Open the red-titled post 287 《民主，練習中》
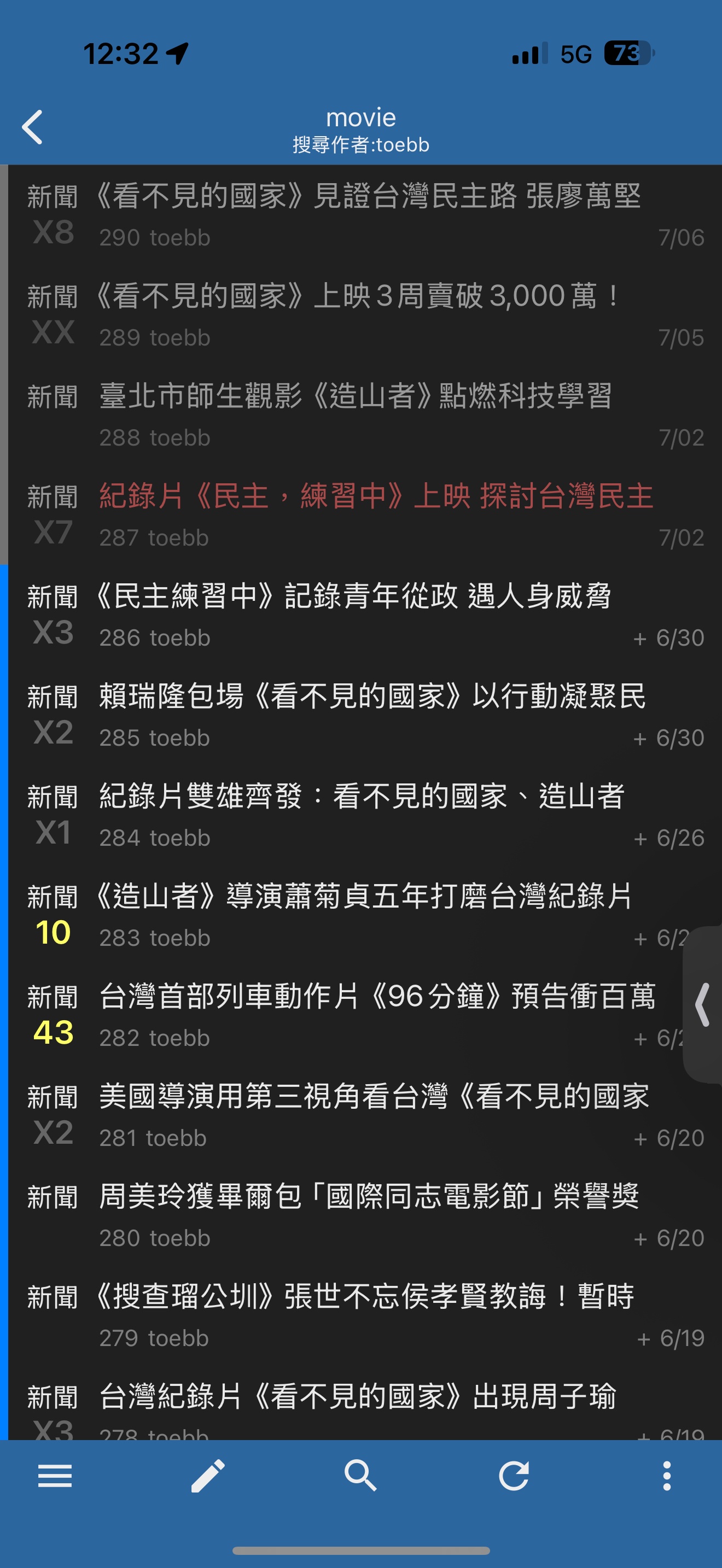722x1568 pixels. (x=365, y=515)
